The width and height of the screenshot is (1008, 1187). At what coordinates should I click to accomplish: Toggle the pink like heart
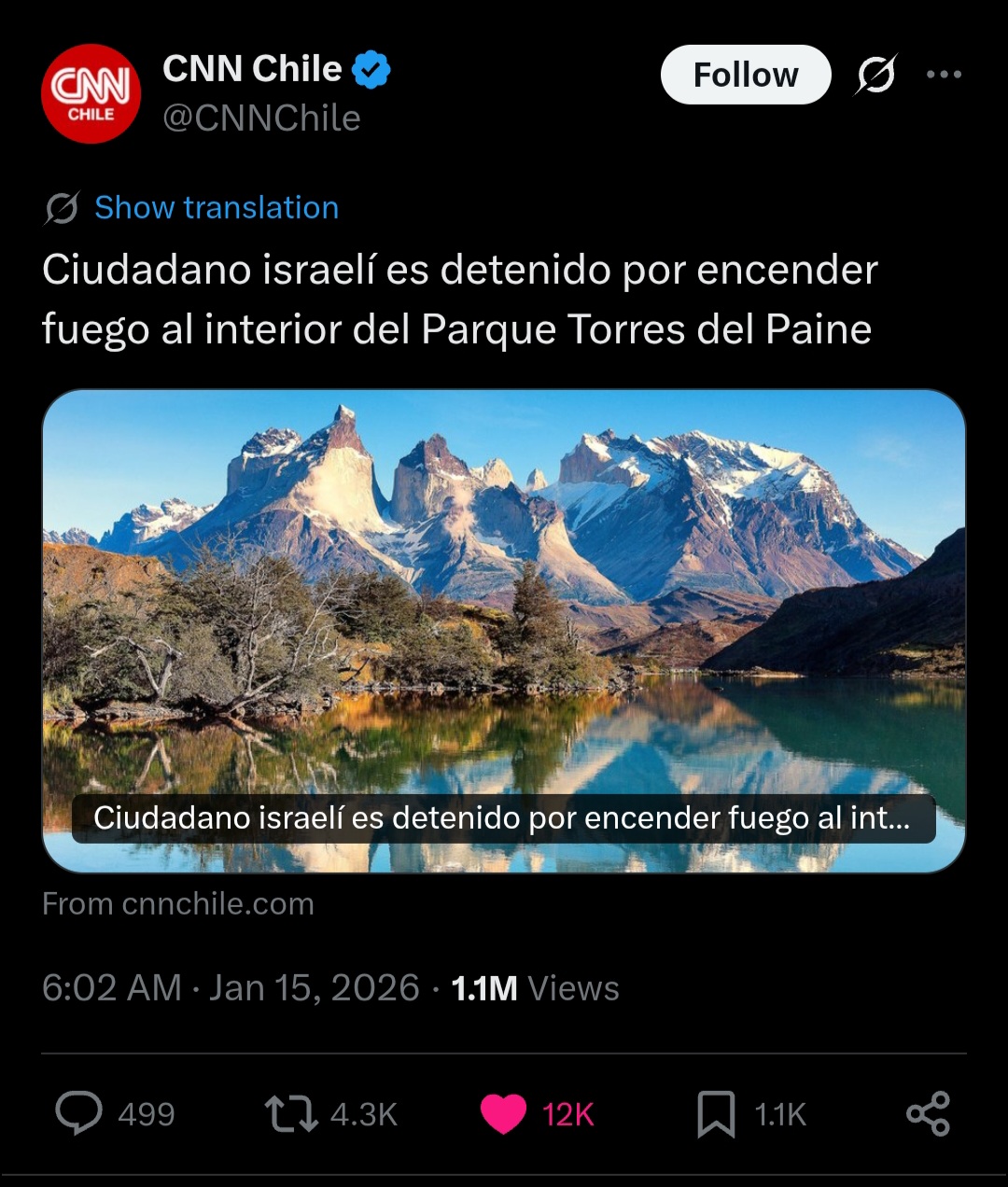[503, 1114]
